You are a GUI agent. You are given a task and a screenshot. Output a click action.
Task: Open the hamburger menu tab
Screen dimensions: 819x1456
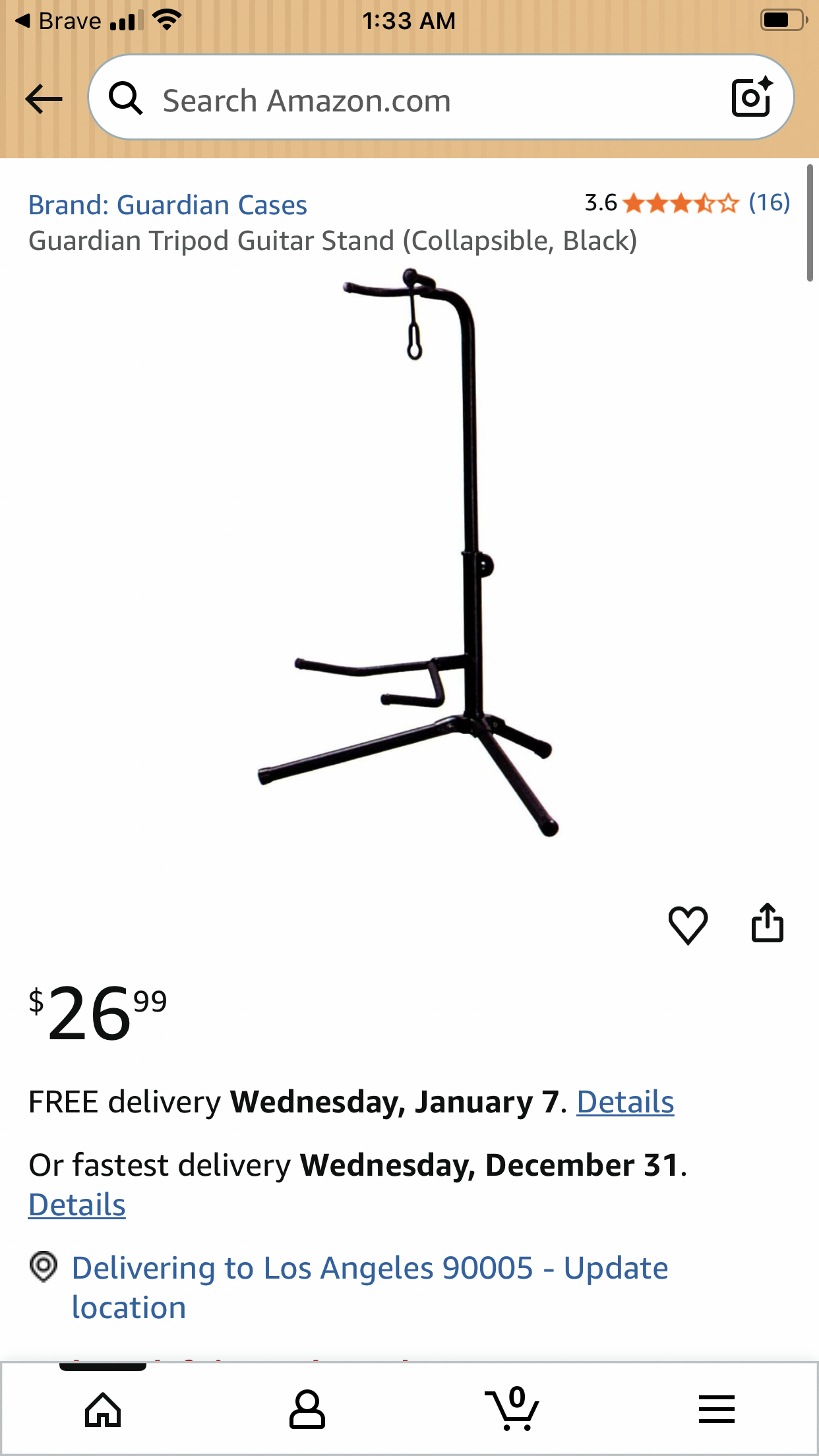717,1410
